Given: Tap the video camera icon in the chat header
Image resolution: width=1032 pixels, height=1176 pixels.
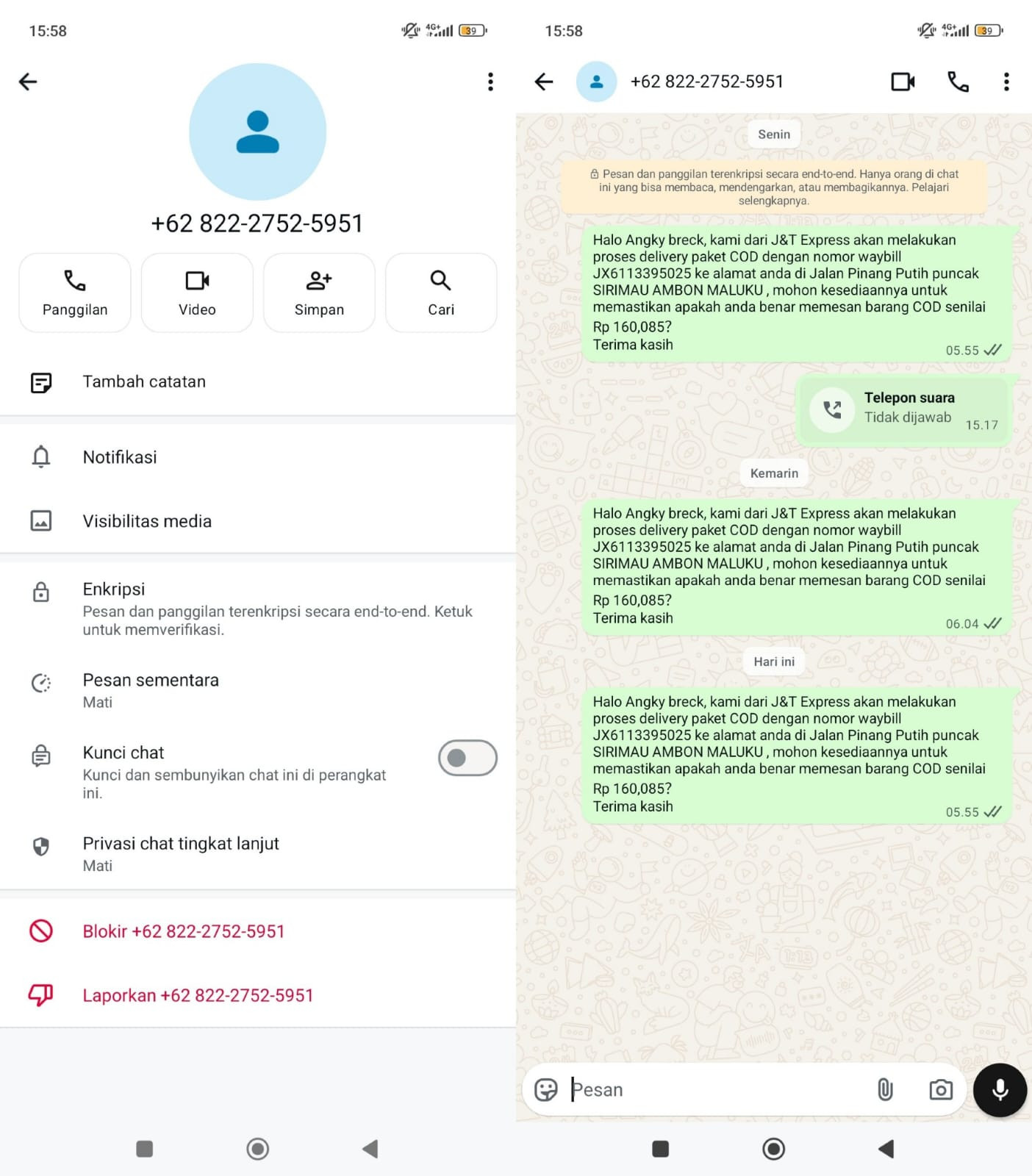Looking at the screenshot, I should click(903, 82).
